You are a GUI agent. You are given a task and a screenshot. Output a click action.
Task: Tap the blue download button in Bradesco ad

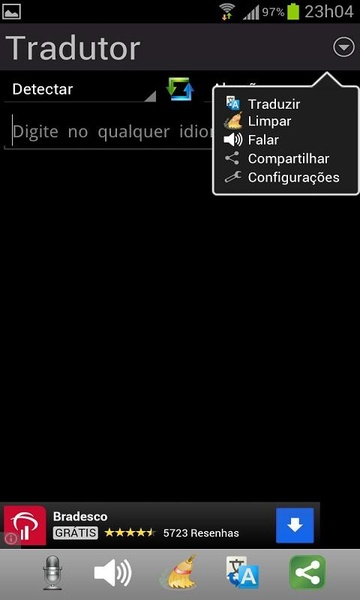[295, 525]
